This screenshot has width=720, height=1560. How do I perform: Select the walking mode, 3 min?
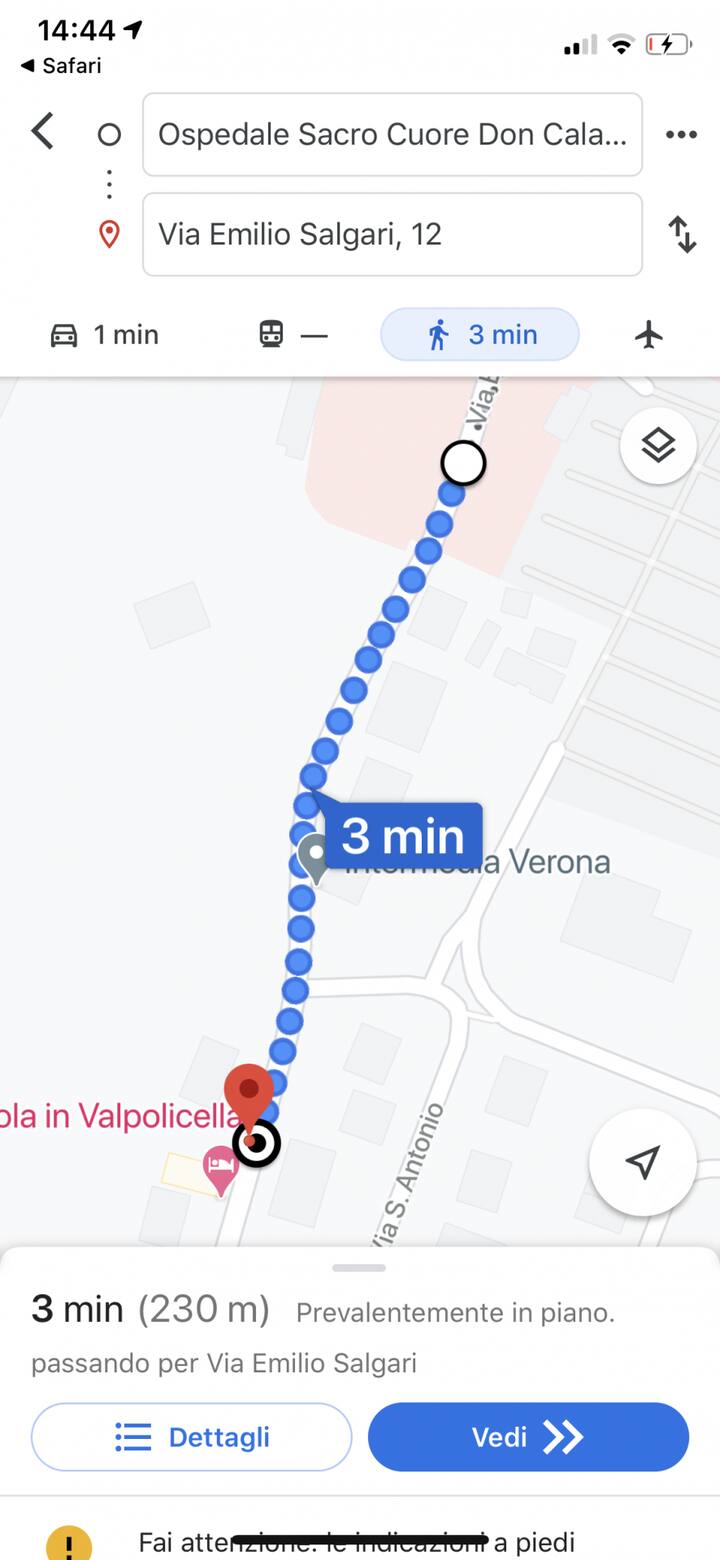pos(480,334)
